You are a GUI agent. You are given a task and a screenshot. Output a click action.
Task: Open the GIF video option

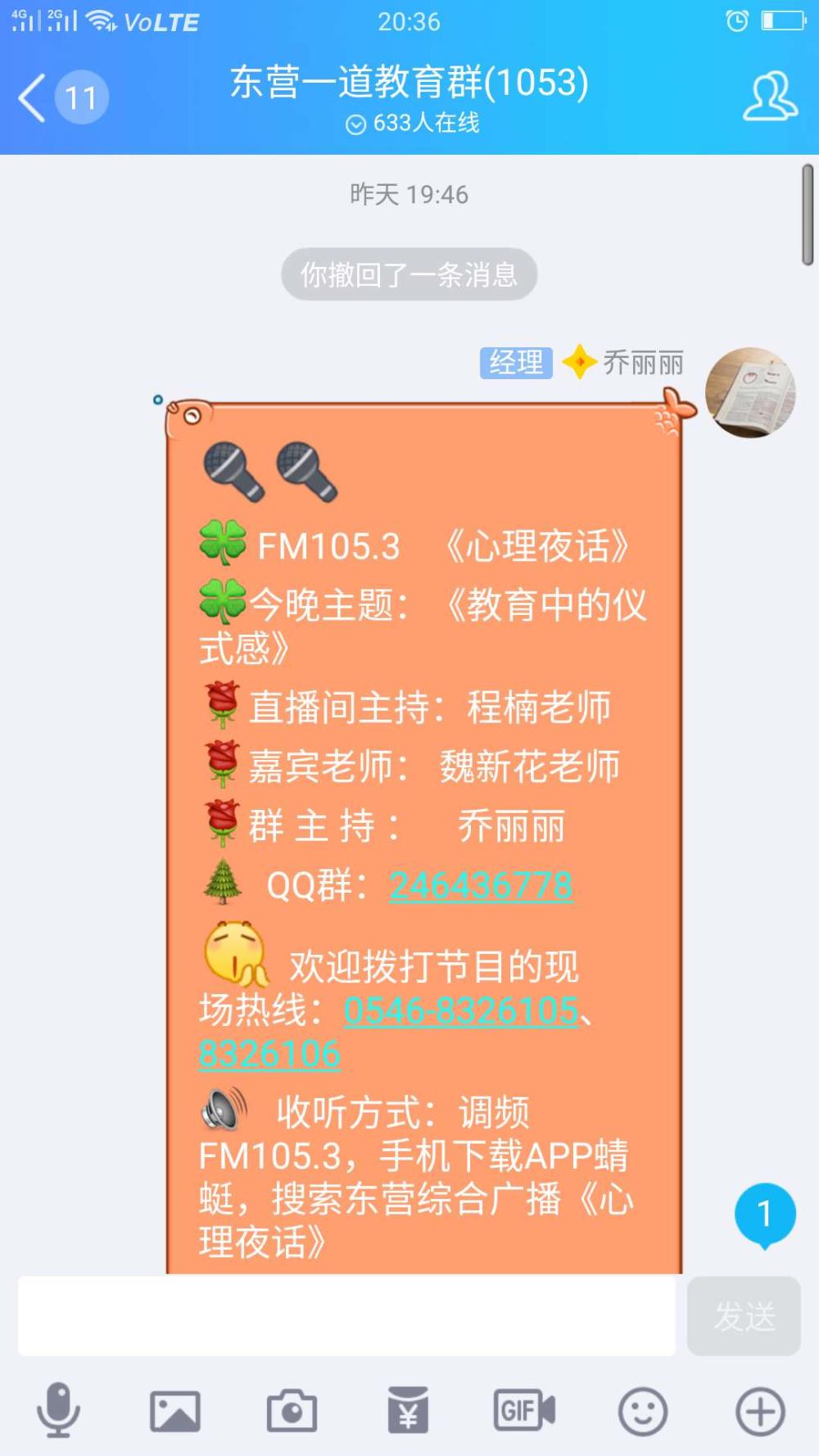coord(524,1410)
